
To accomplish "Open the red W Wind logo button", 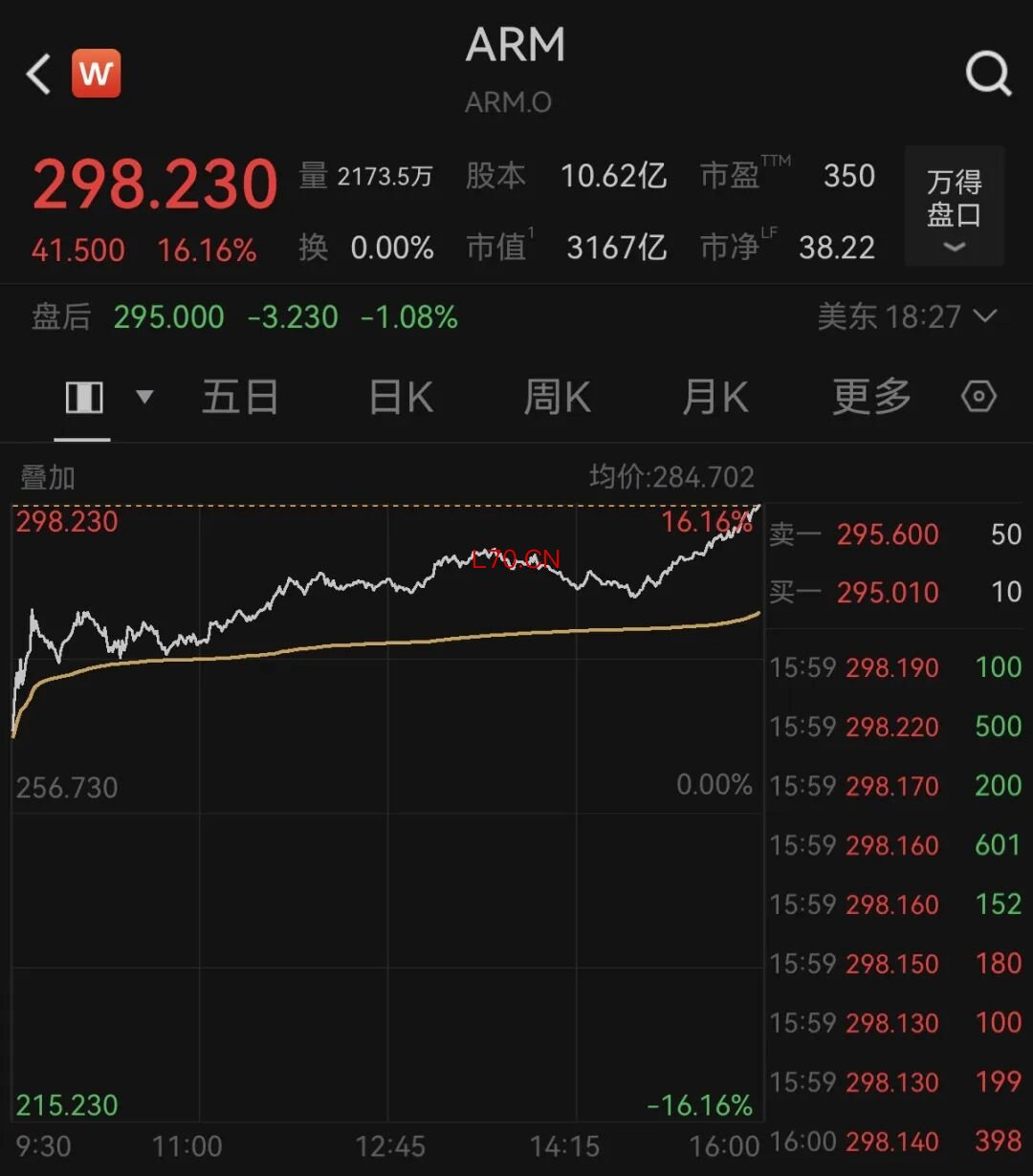I will 97,74.
